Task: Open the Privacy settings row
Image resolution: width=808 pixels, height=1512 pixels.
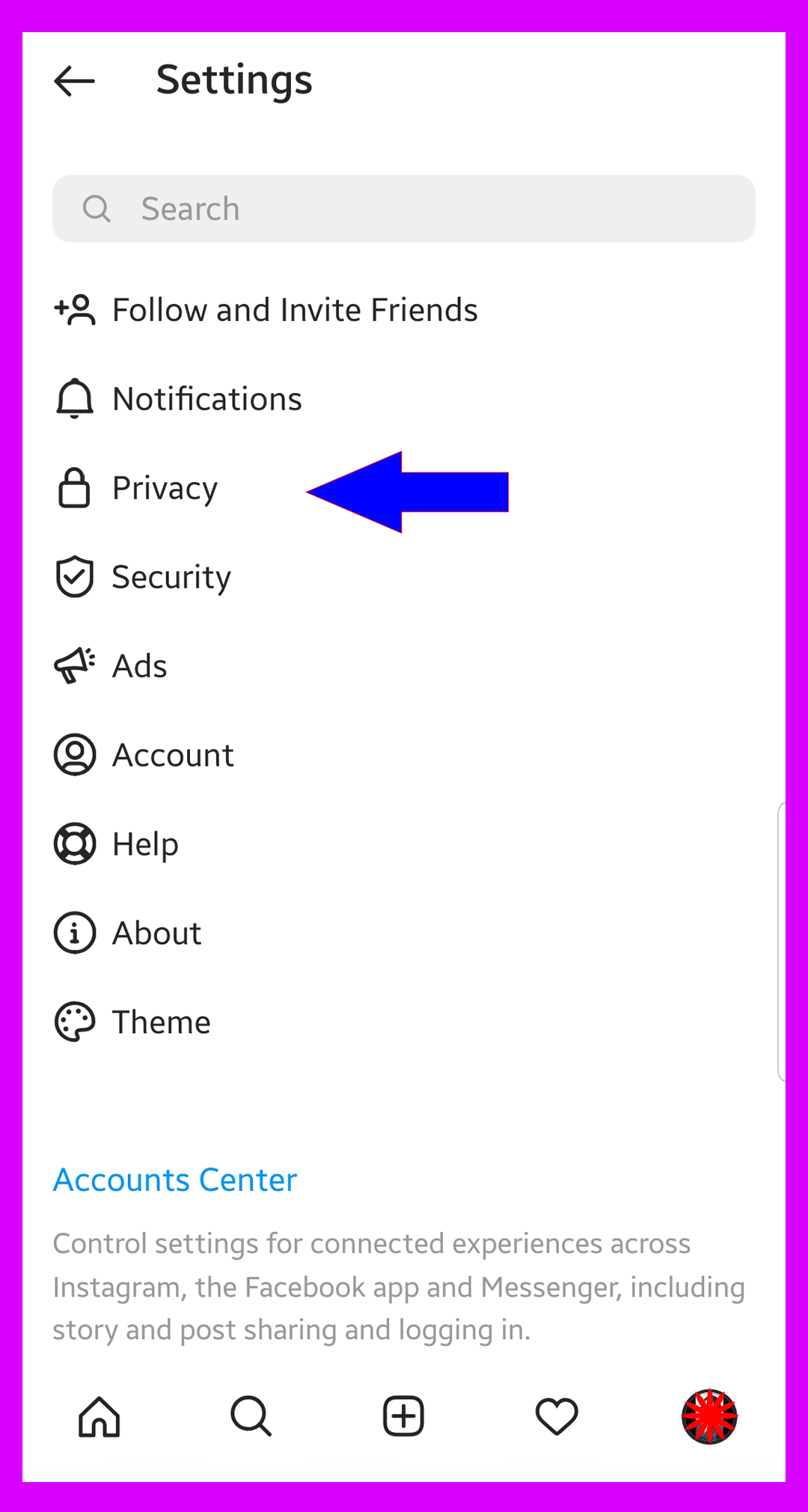Action: [404, 488]
